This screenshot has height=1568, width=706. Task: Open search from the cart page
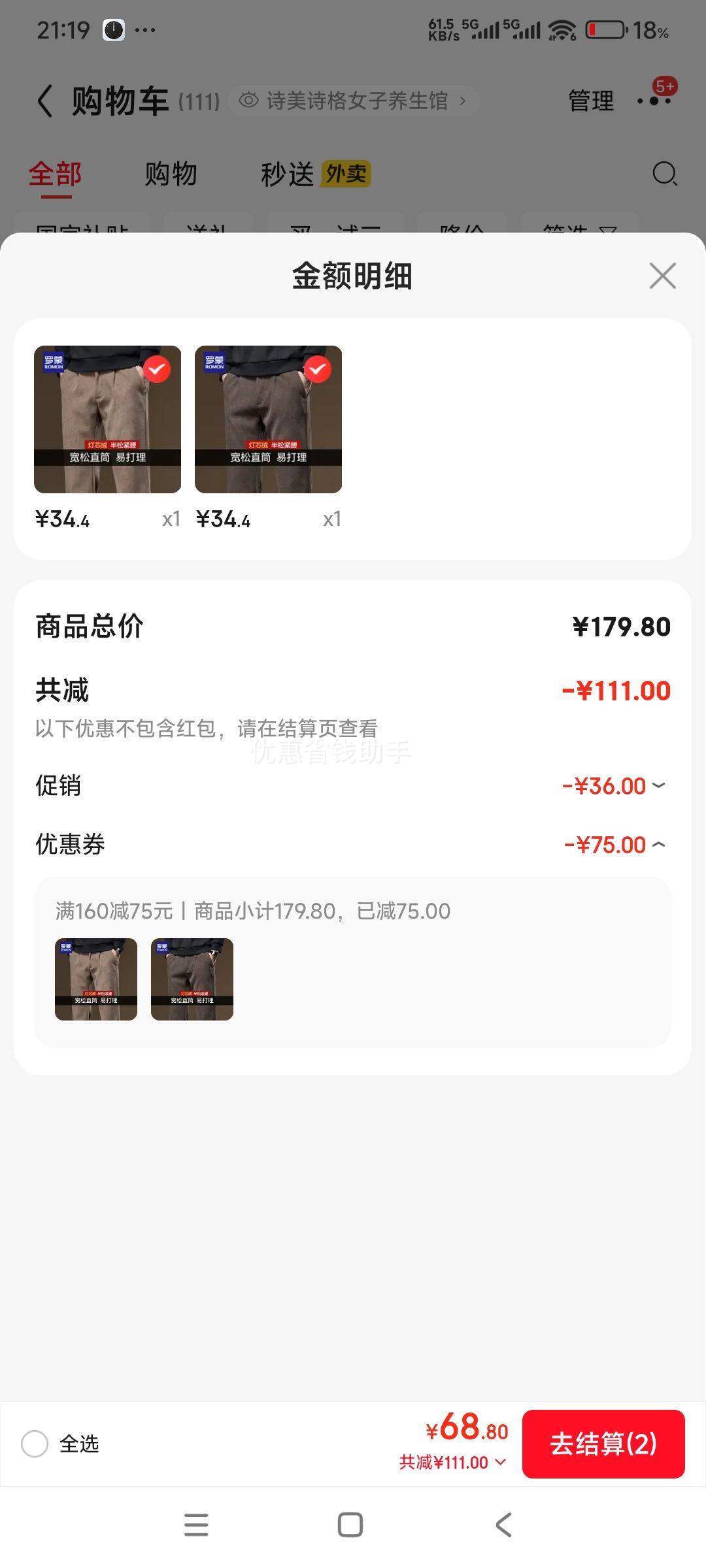(664, 174)
